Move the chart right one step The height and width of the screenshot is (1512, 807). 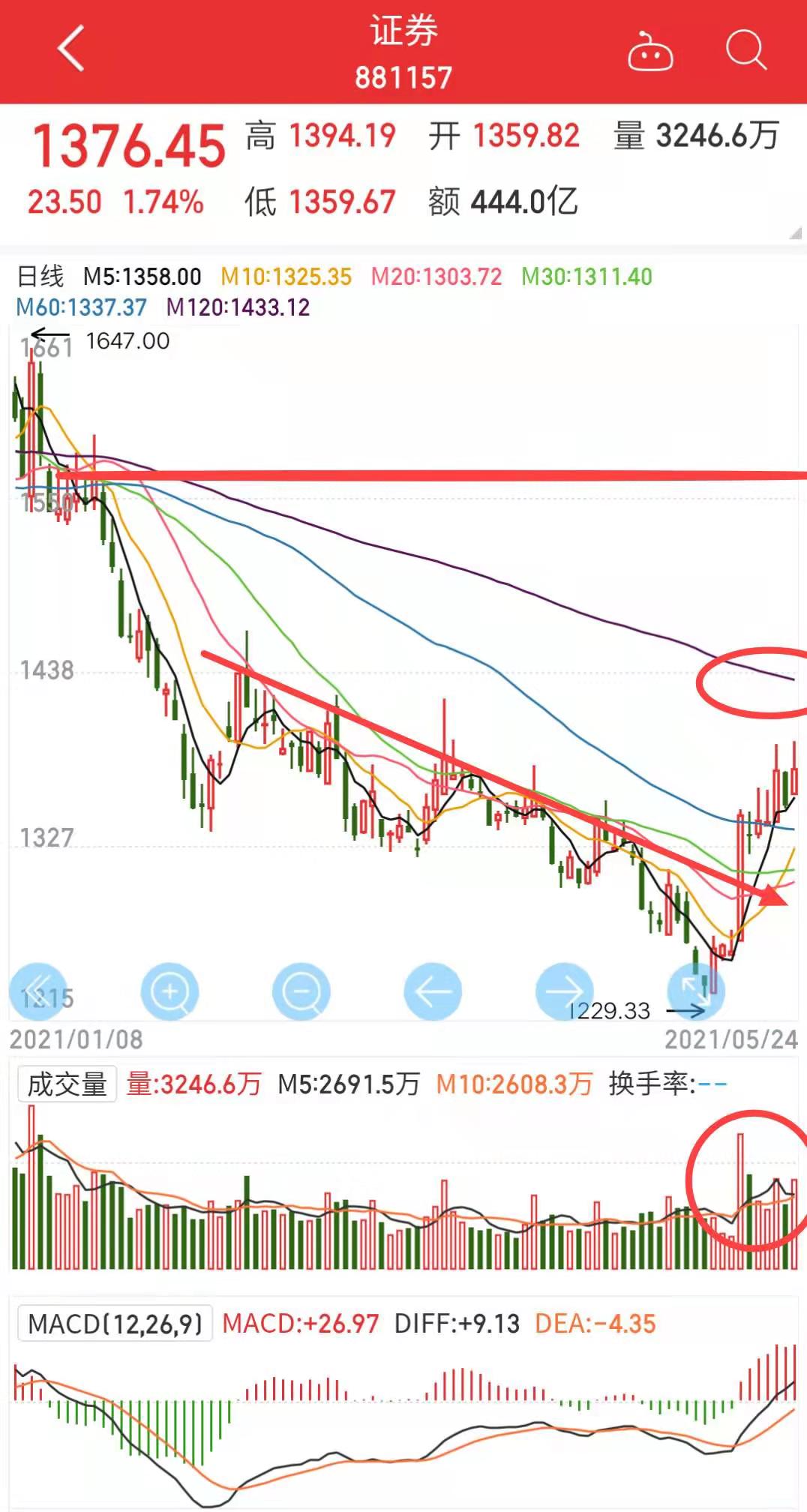(565, 991)
